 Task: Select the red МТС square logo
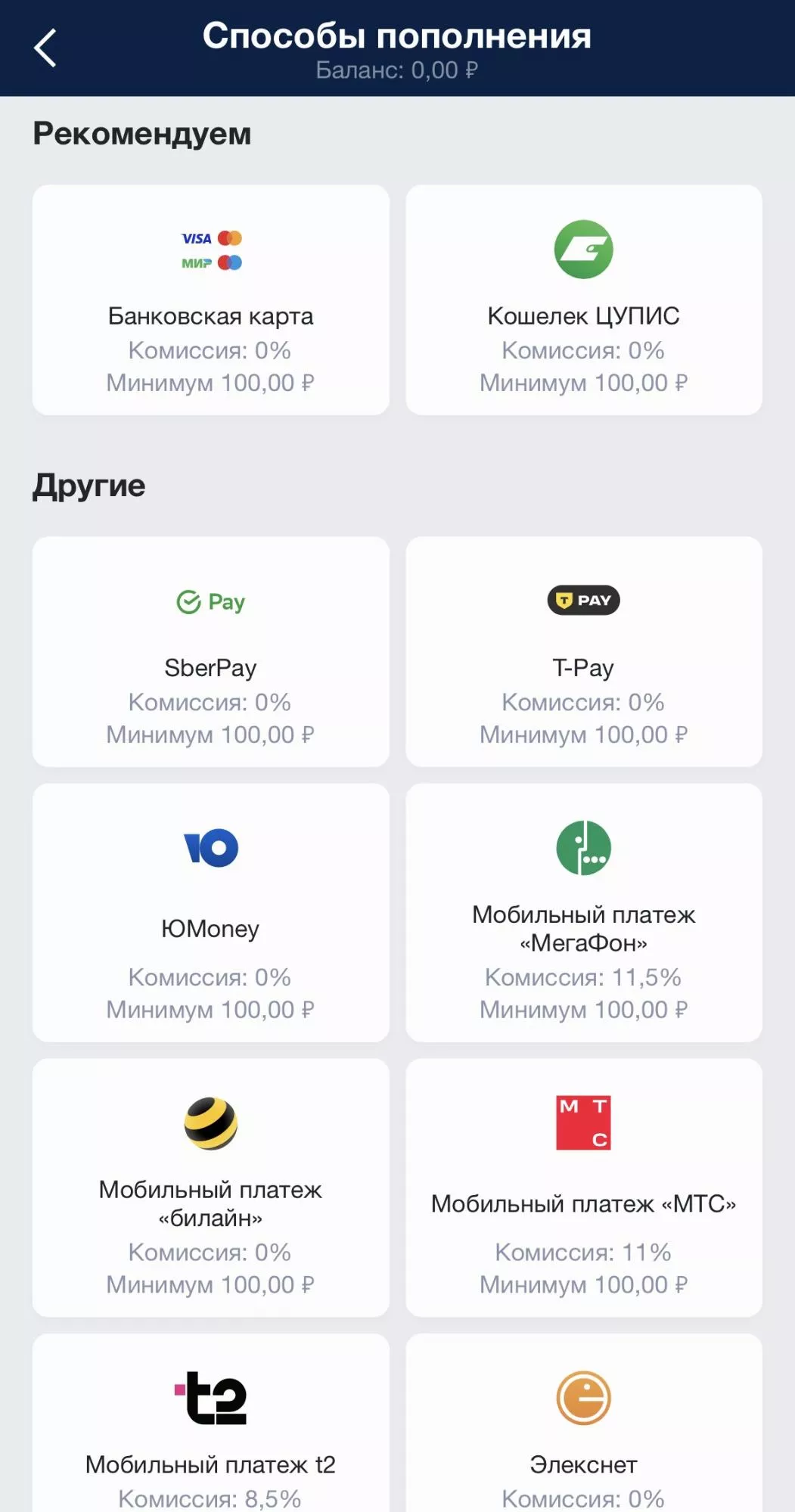[583, 1122]
